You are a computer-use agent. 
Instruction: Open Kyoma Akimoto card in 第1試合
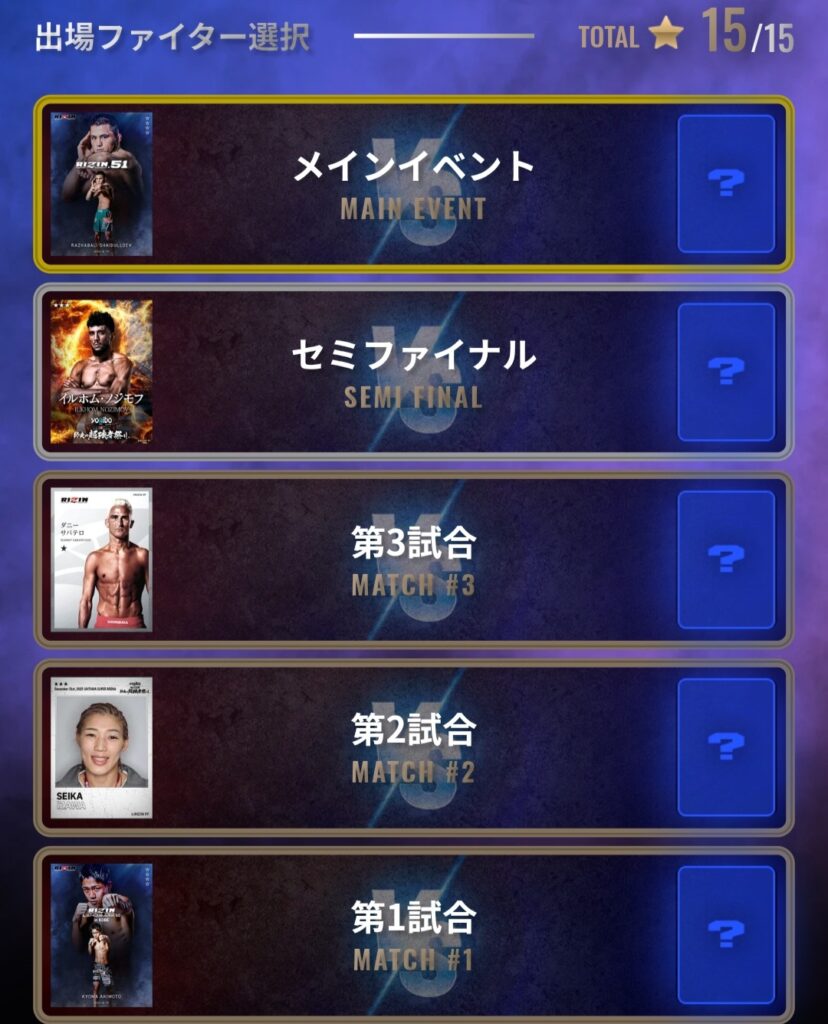pyautogui.click(x=101, y=934)
